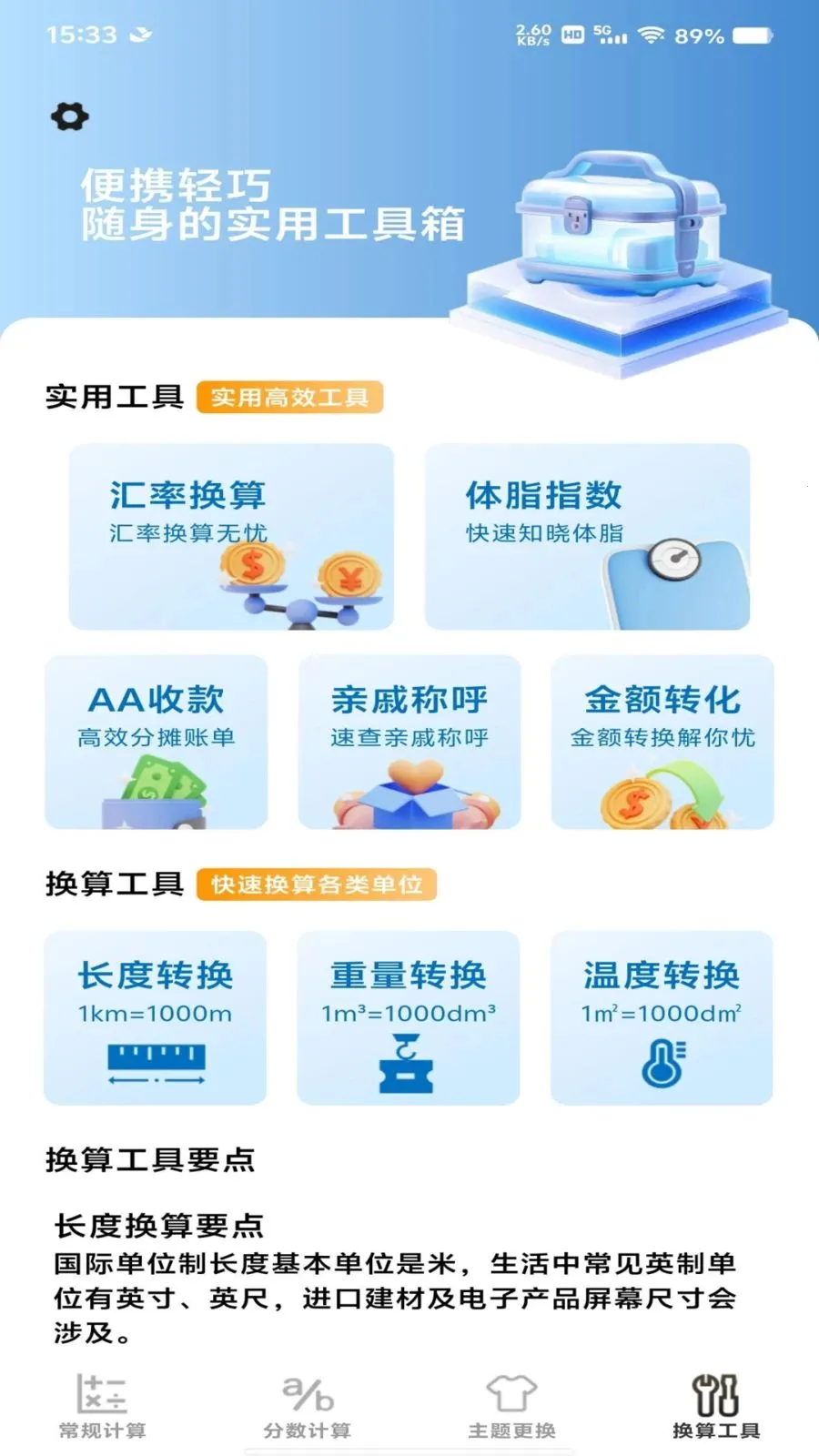This screenshot has height=1456, width=819.
Task: Switch to the 分数计算 tab
Action: (x=308, y=1407)
